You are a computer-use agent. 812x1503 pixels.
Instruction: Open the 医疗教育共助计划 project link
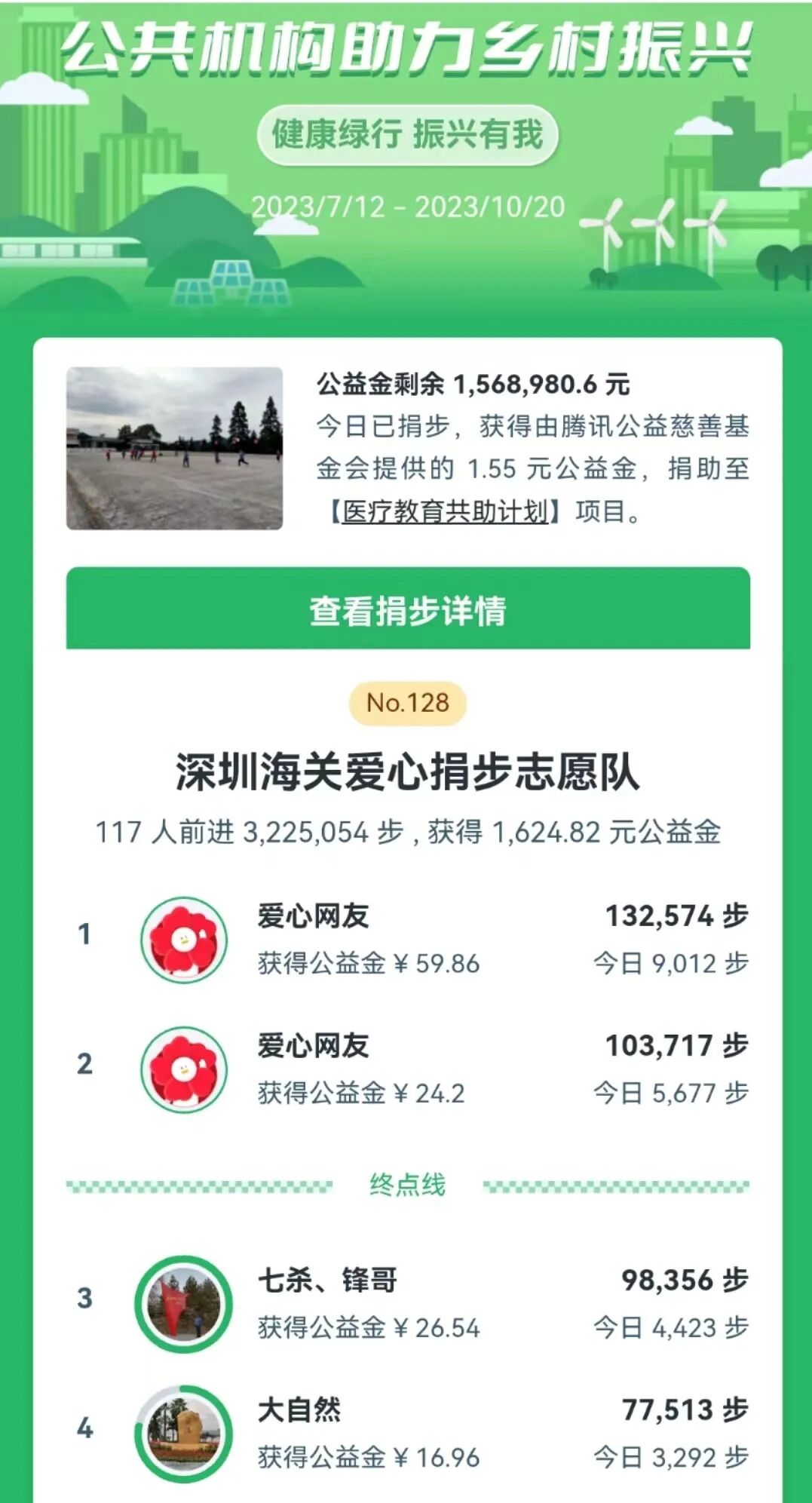point(445,512)
